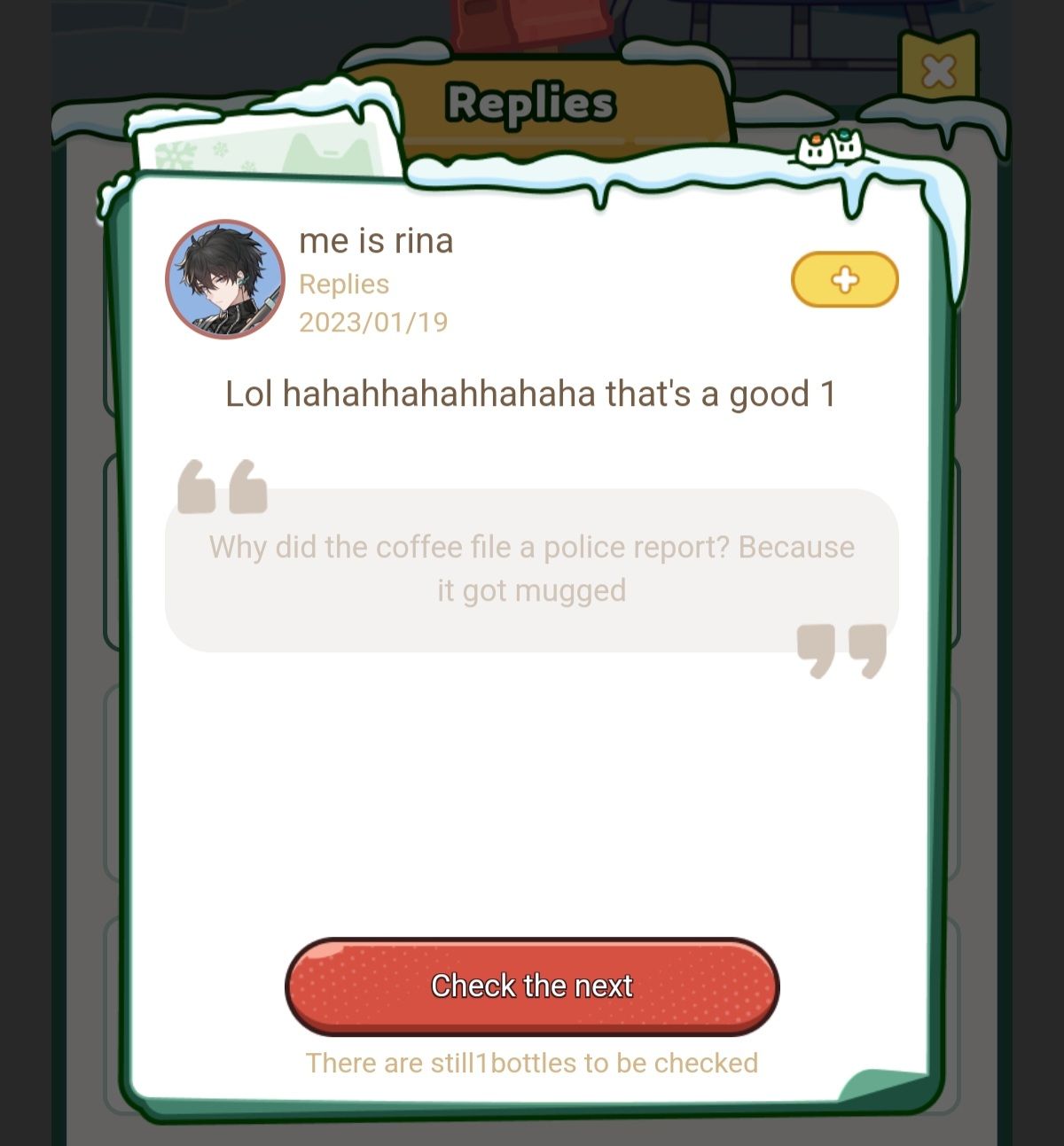Tap the white cat with the orange hat
Screen dimensions: 1064x1146
point(814,151)
